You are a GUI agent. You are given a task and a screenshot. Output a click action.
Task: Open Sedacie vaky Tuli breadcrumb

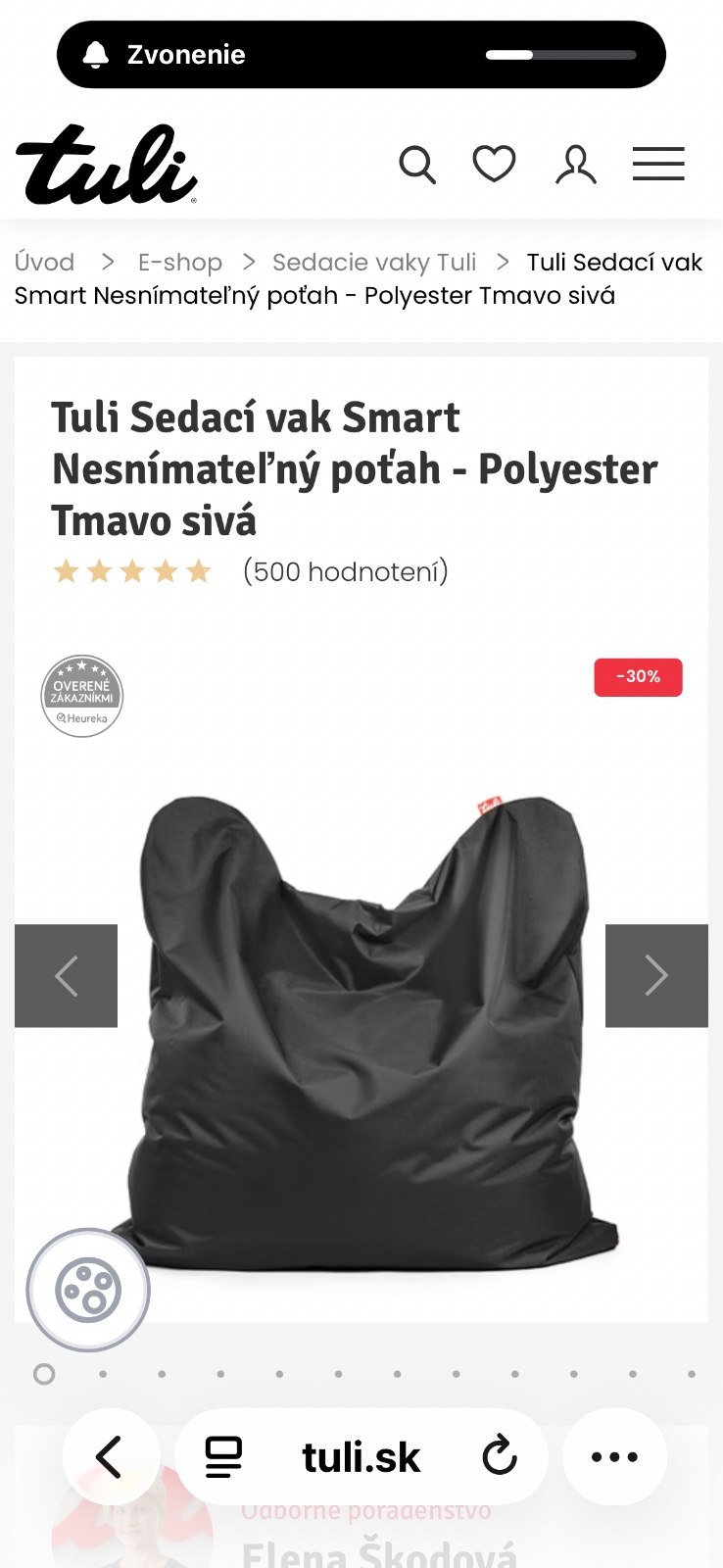click(374, 263)
